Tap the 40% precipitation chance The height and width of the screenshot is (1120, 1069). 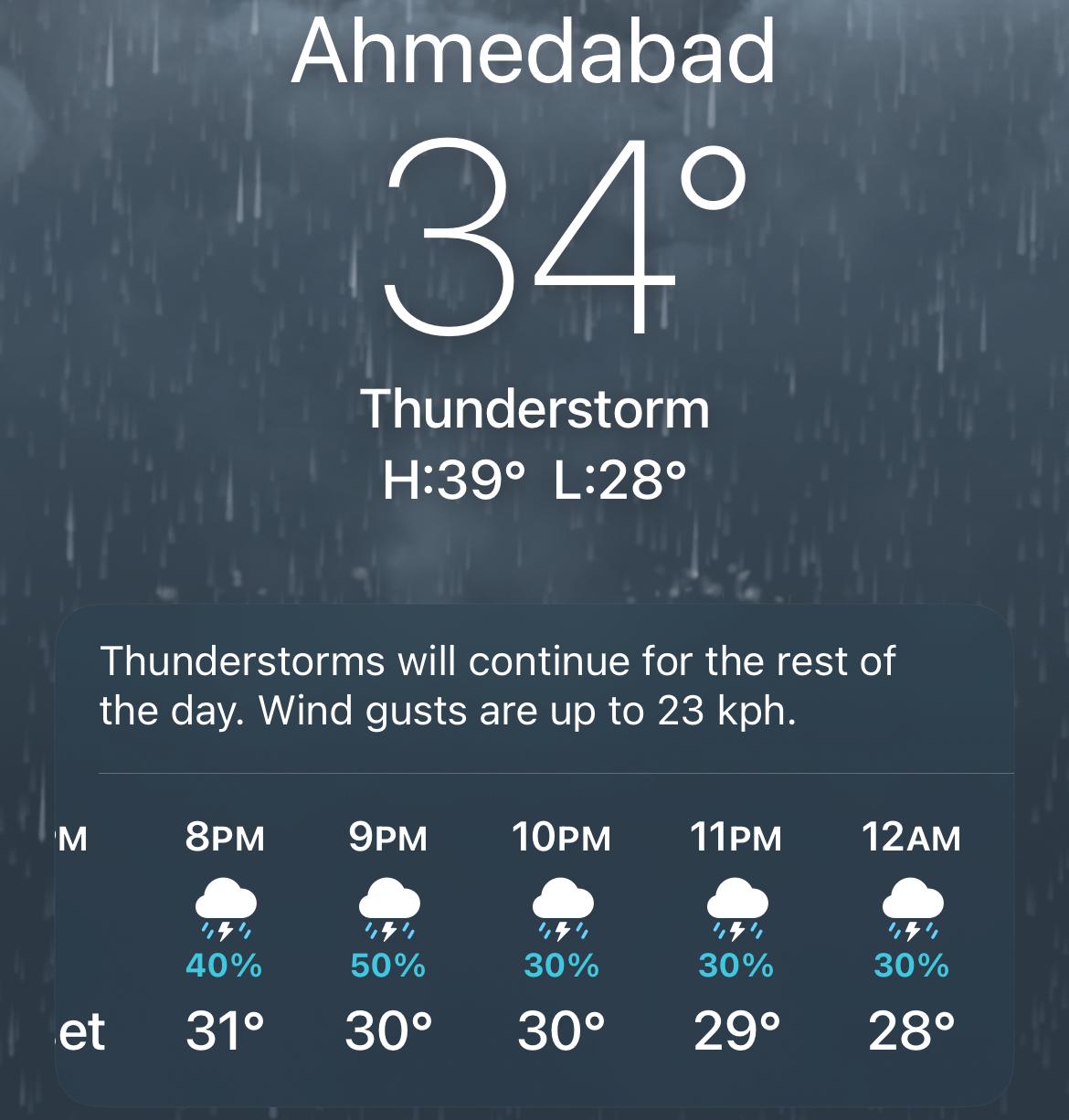click(x=224, y=965)
